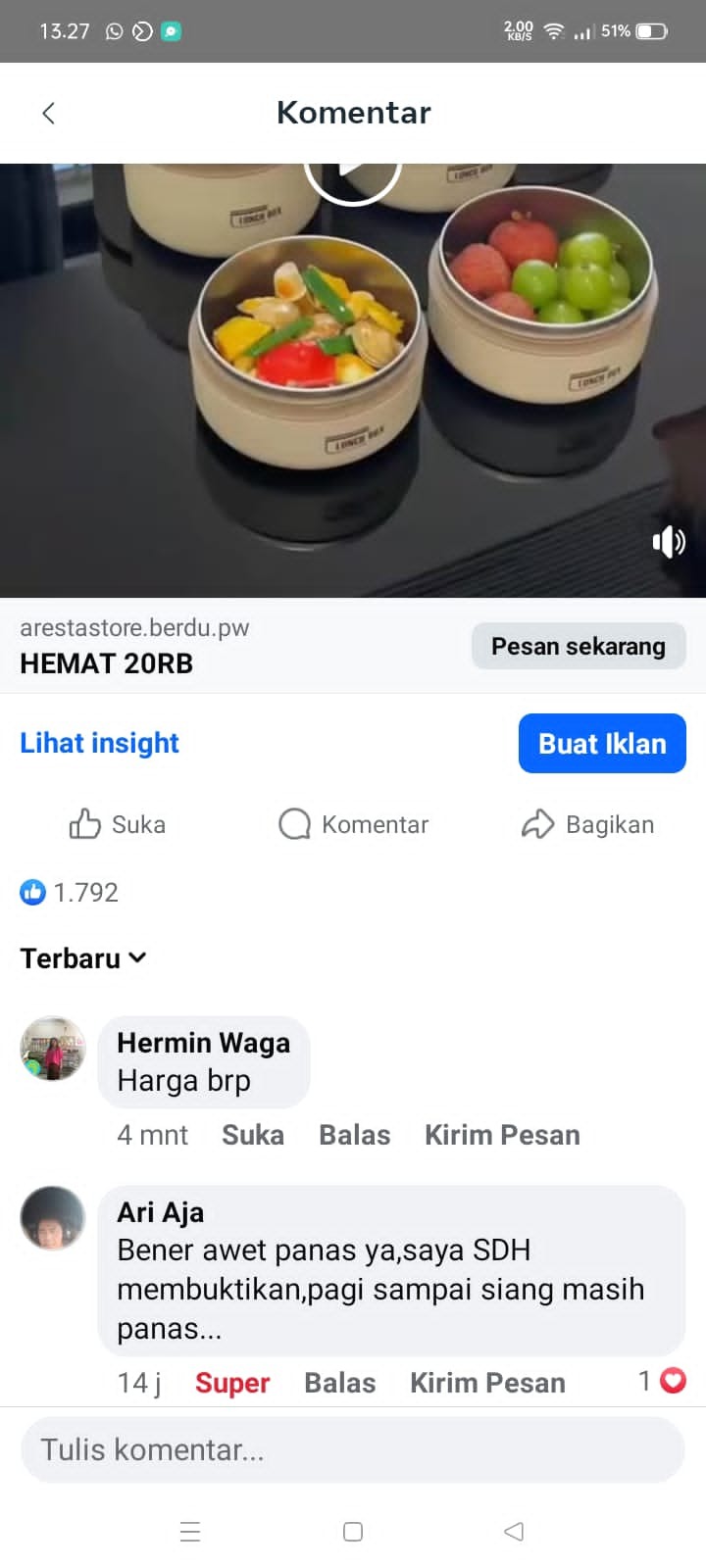
Task: Like the post with Suka
Action: coord(118,824)
